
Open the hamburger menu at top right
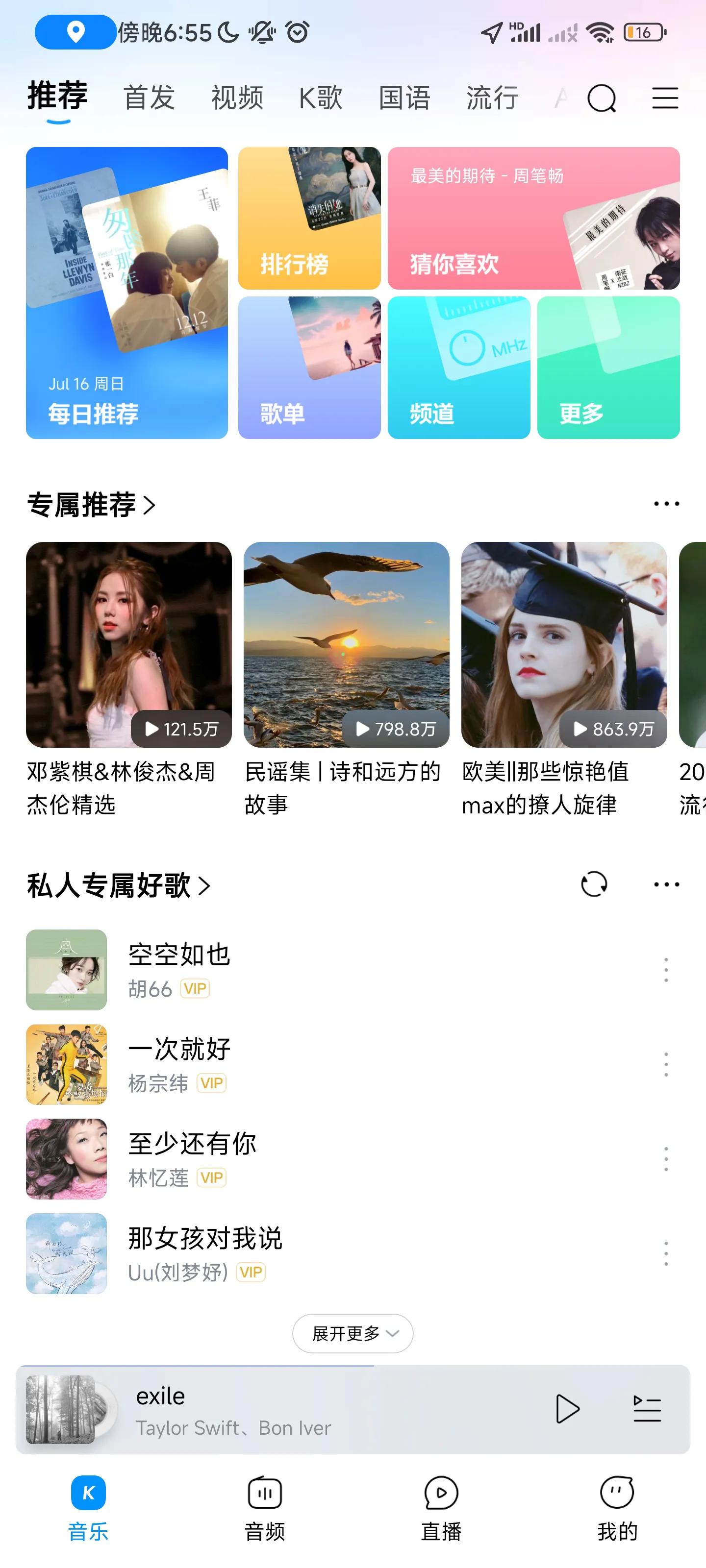[665, 98]
